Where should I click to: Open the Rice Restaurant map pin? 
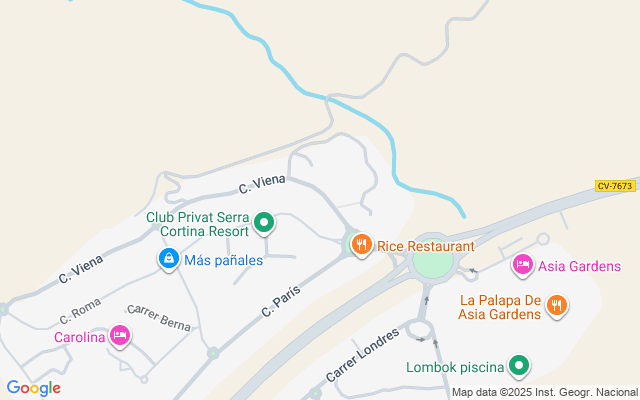pos(361,244)
